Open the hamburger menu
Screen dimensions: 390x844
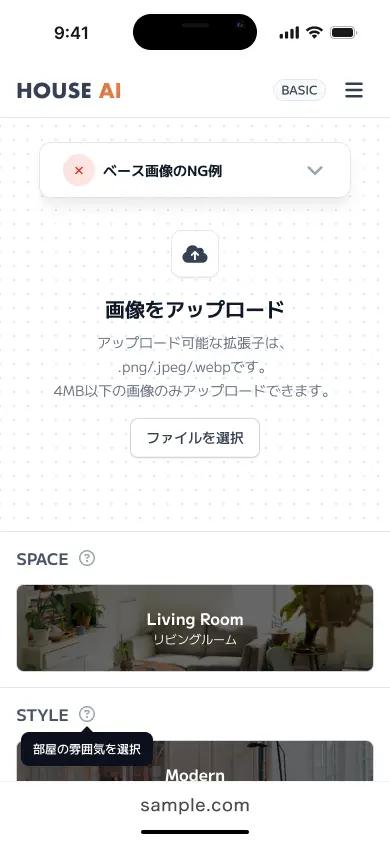[x=353, y=90]
